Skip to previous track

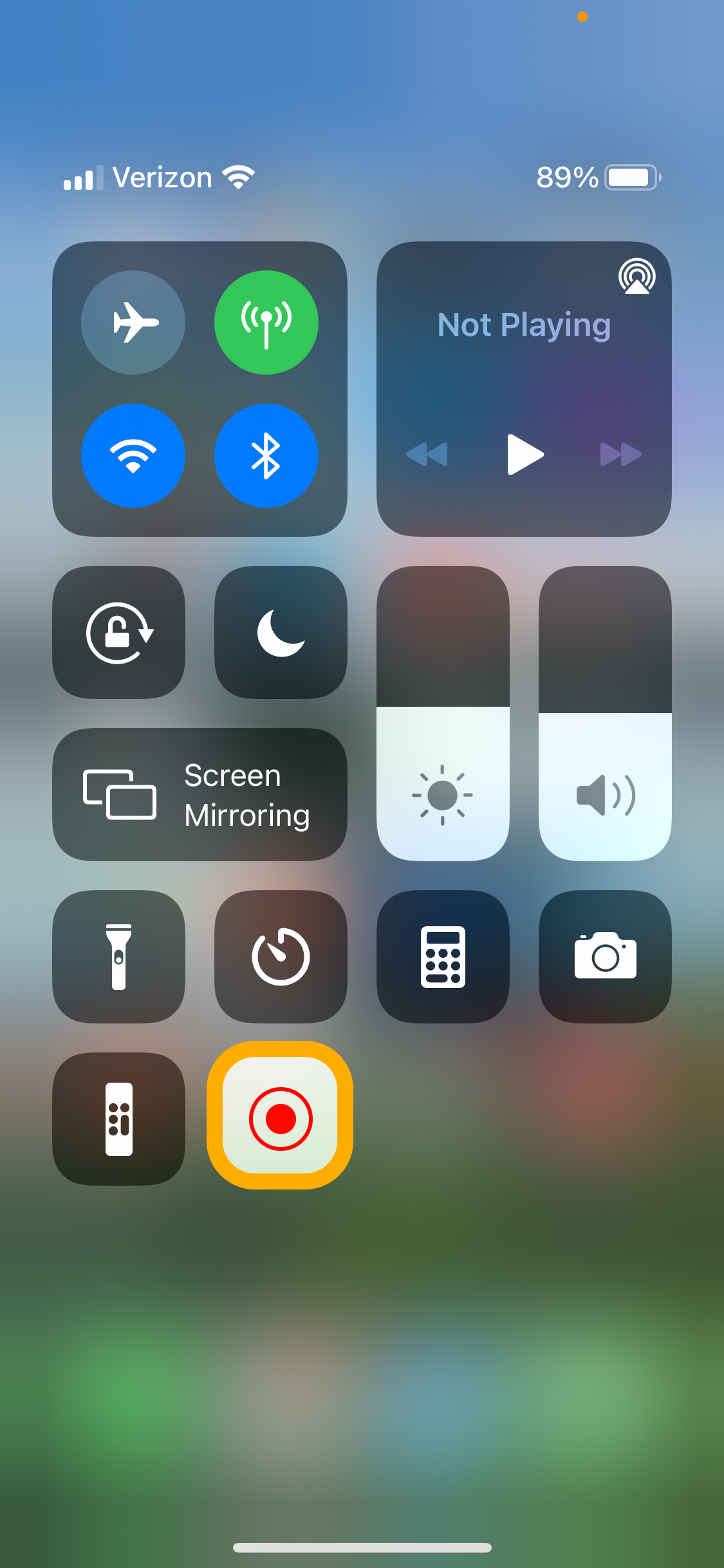click(427, 454)
